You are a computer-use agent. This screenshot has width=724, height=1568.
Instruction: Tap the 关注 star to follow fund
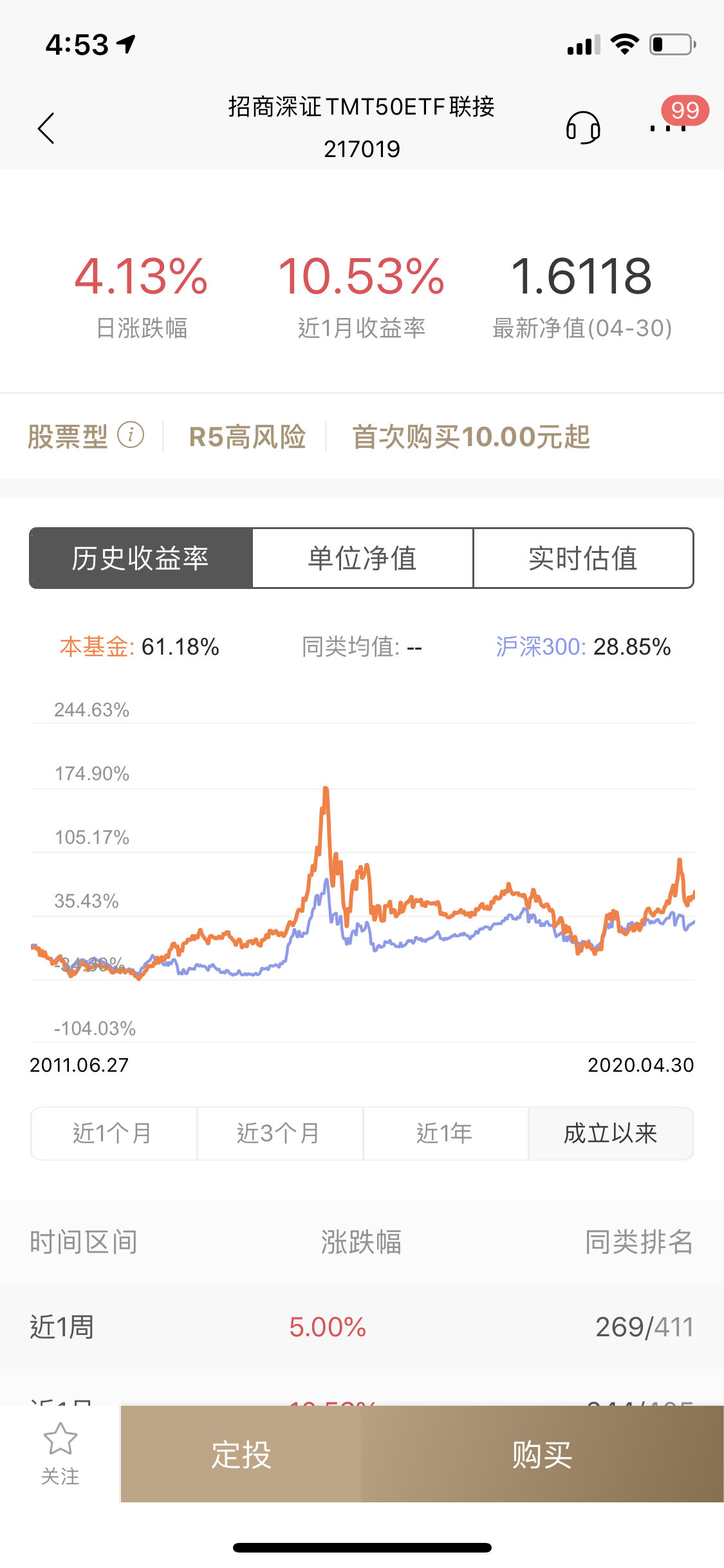[60, 1453]
